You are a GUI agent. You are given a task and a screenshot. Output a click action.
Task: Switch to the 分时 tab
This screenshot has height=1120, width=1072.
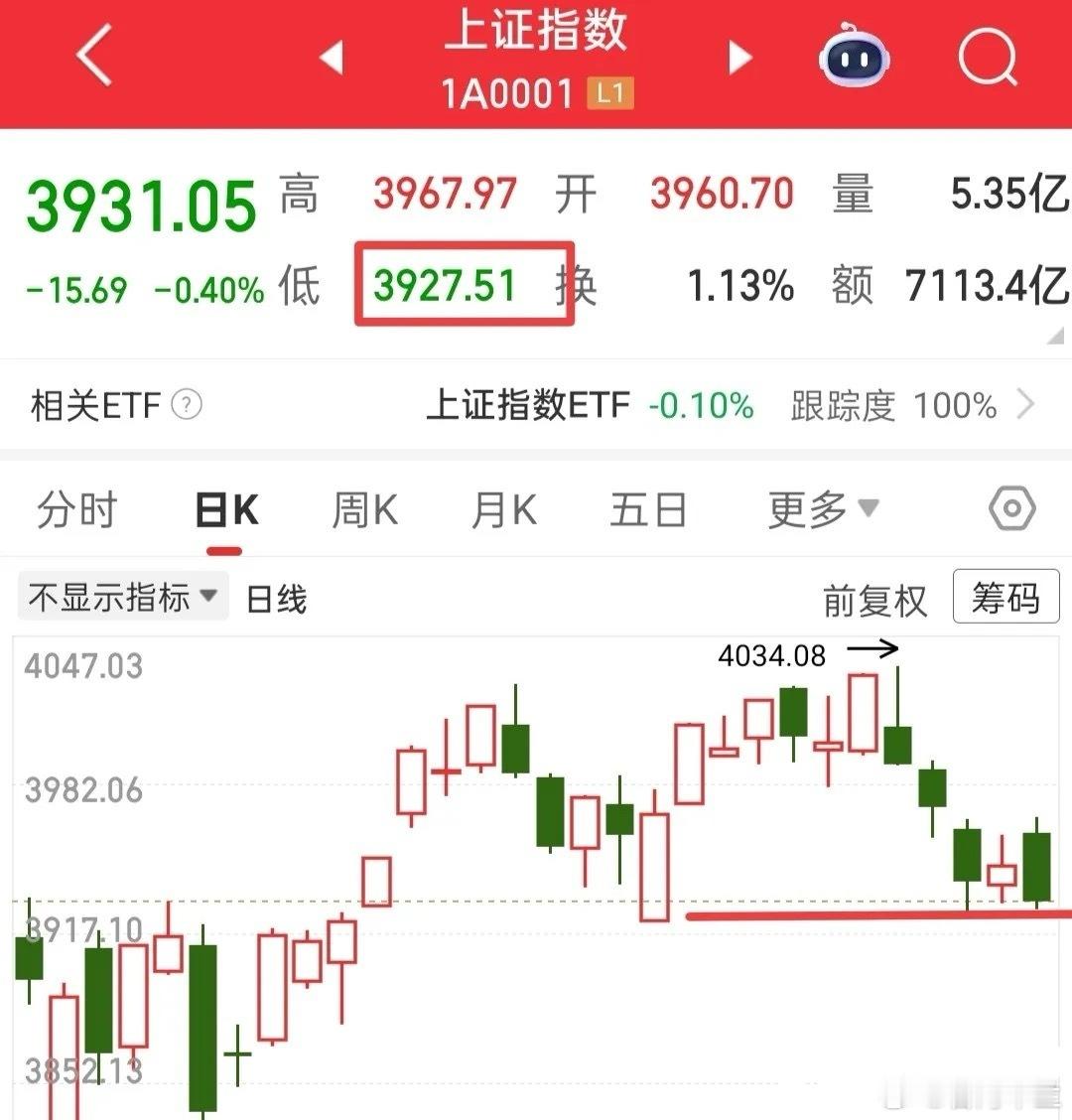pyautogui.click(x=76, y=508)
